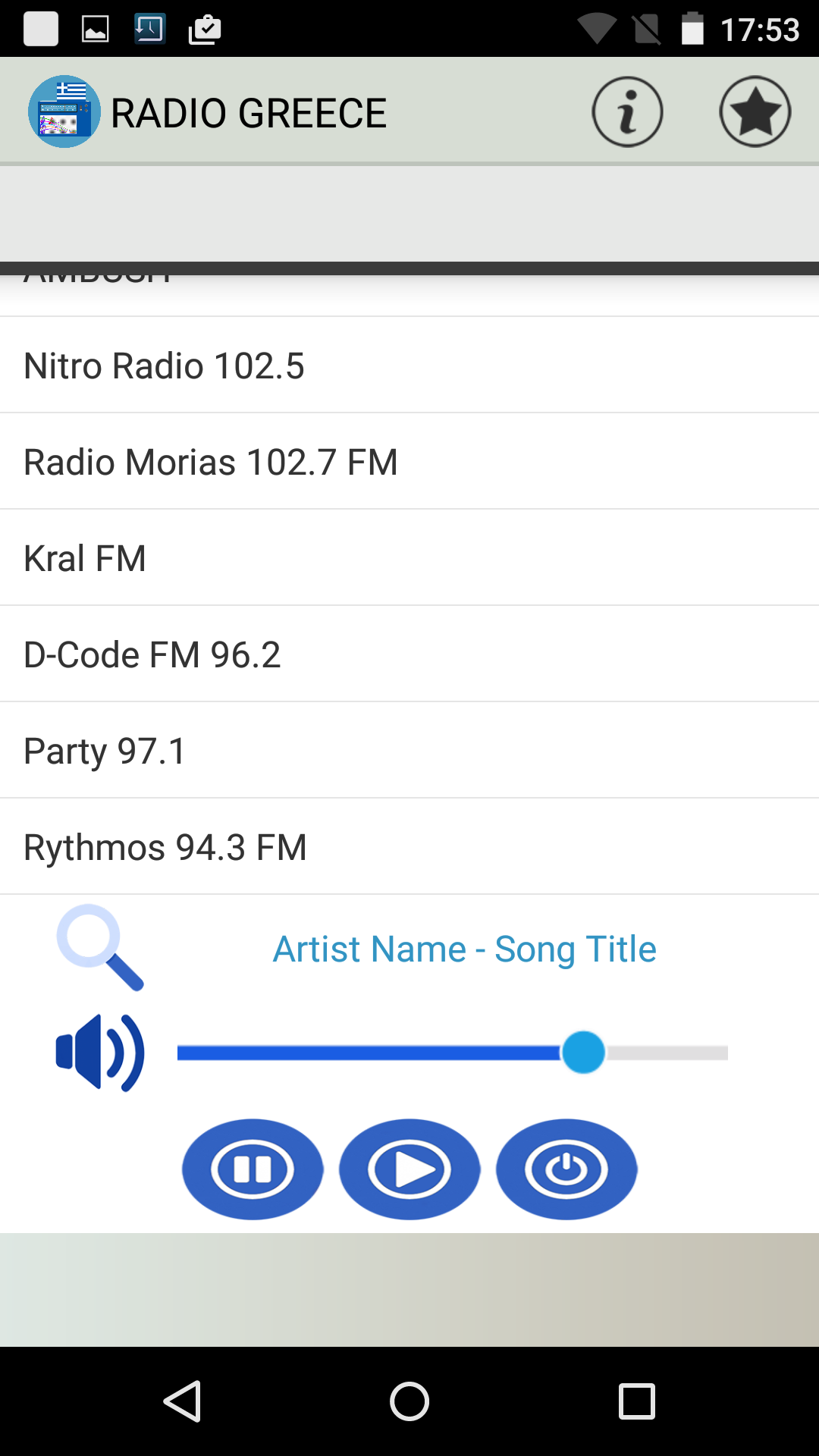Pause the current radio stream
The height and width of the screenshot is (1456, 819).
click(x=253, y=1169)
